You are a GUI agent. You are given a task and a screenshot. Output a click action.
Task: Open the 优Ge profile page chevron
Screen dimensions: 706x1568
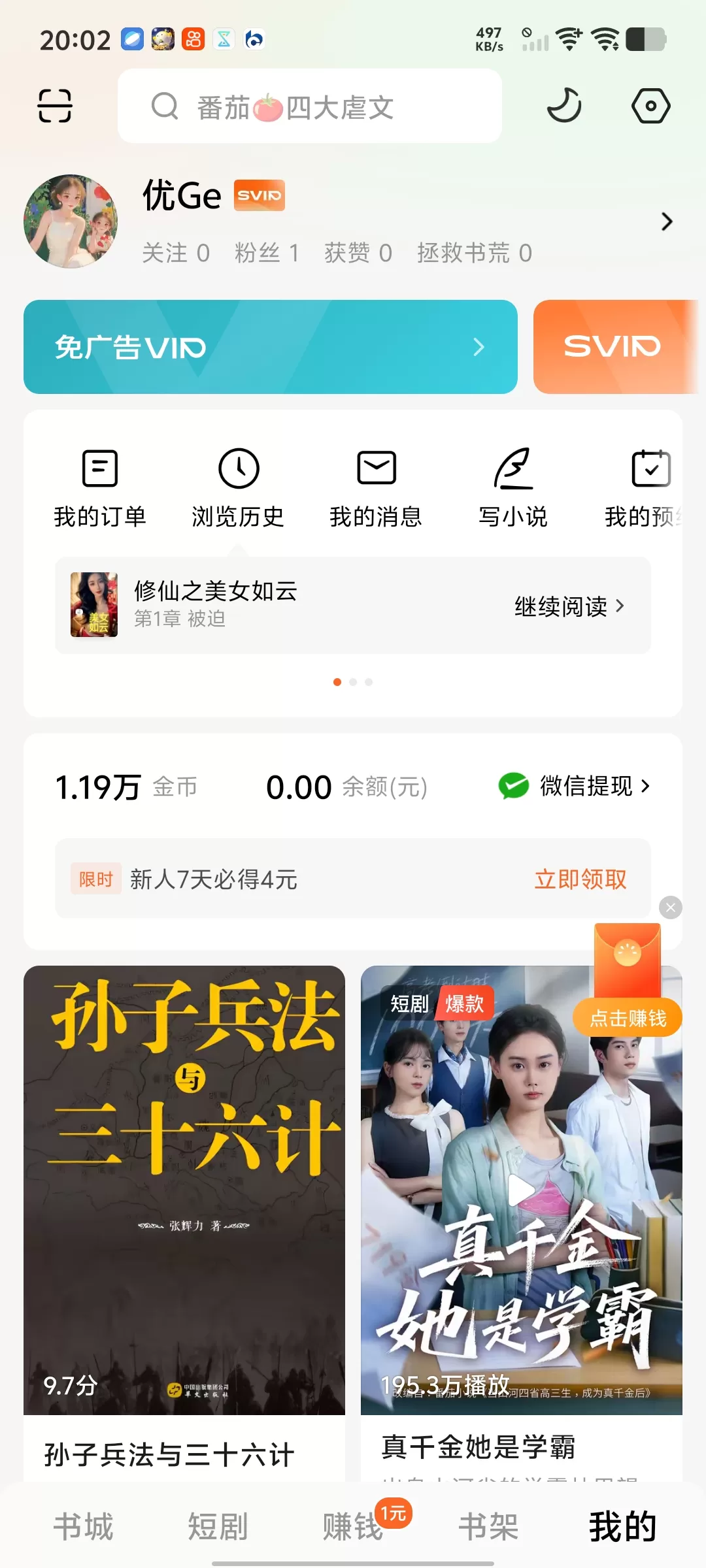pyautogui.click(x=666, y=221)
